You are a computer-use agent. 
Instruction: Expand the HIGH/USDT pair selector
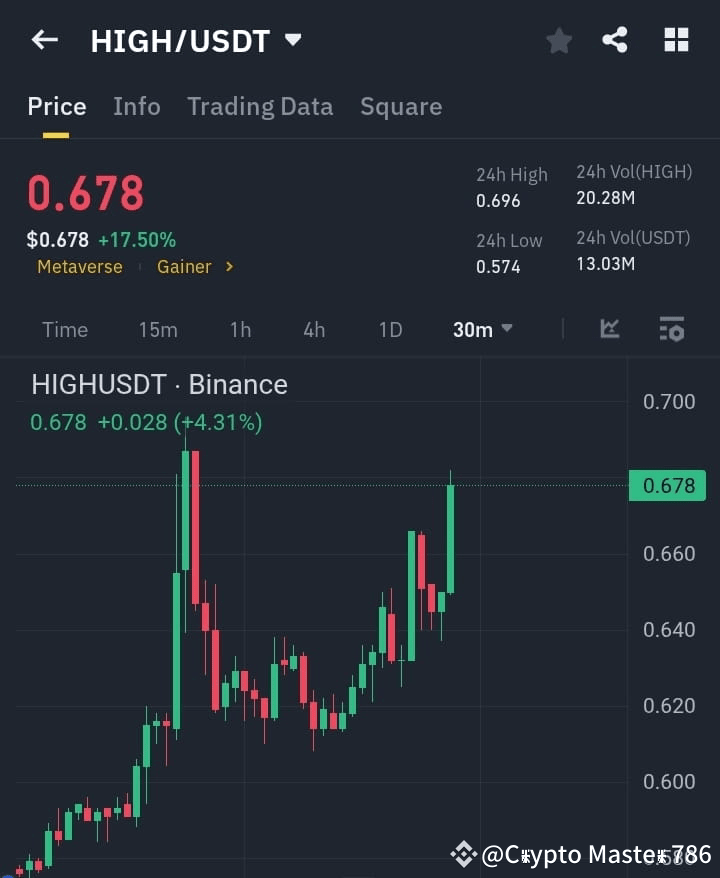(291, 40)
